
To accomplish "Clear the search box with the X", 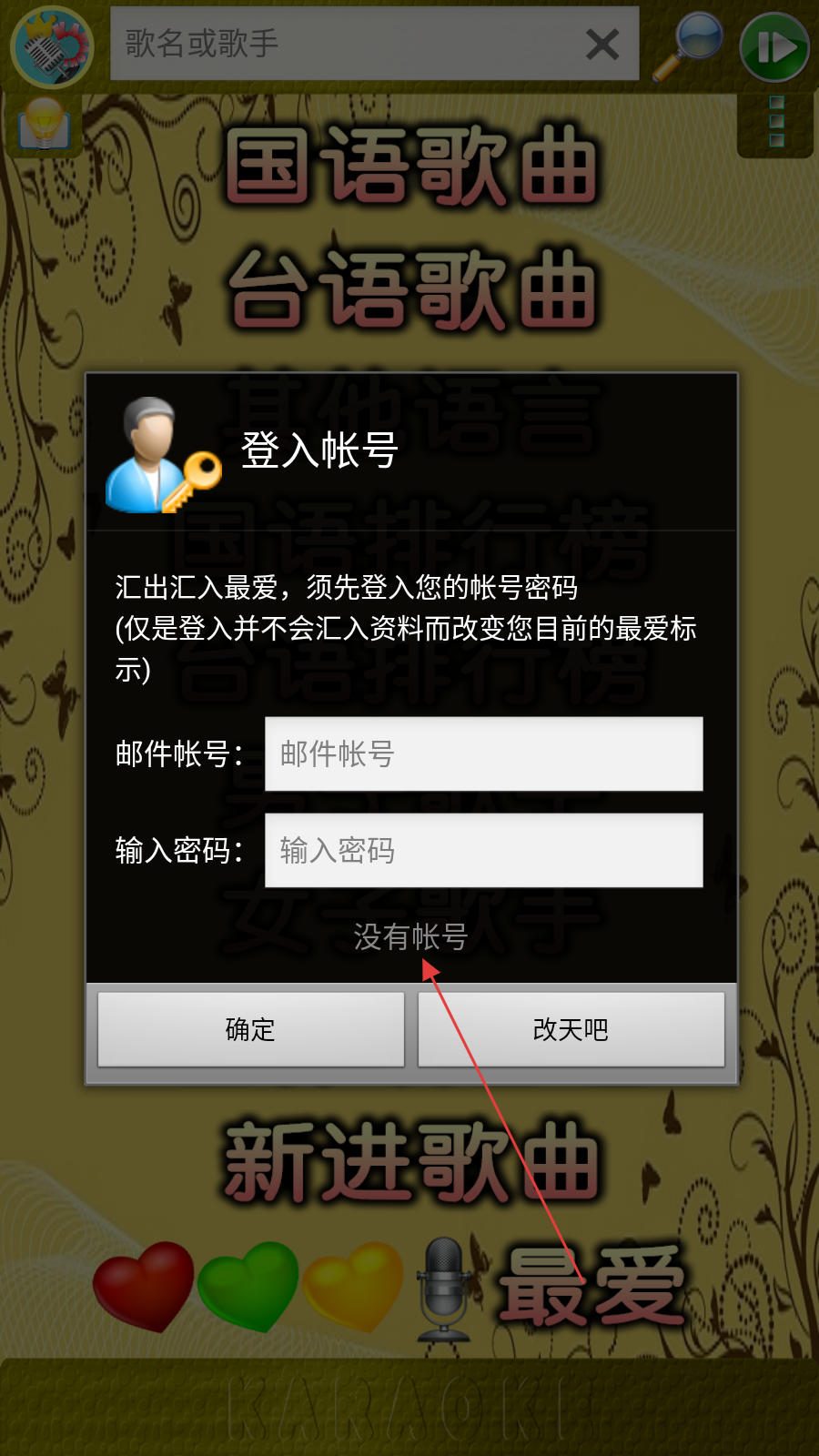I will pyautogui.click(x=602, y=44).
